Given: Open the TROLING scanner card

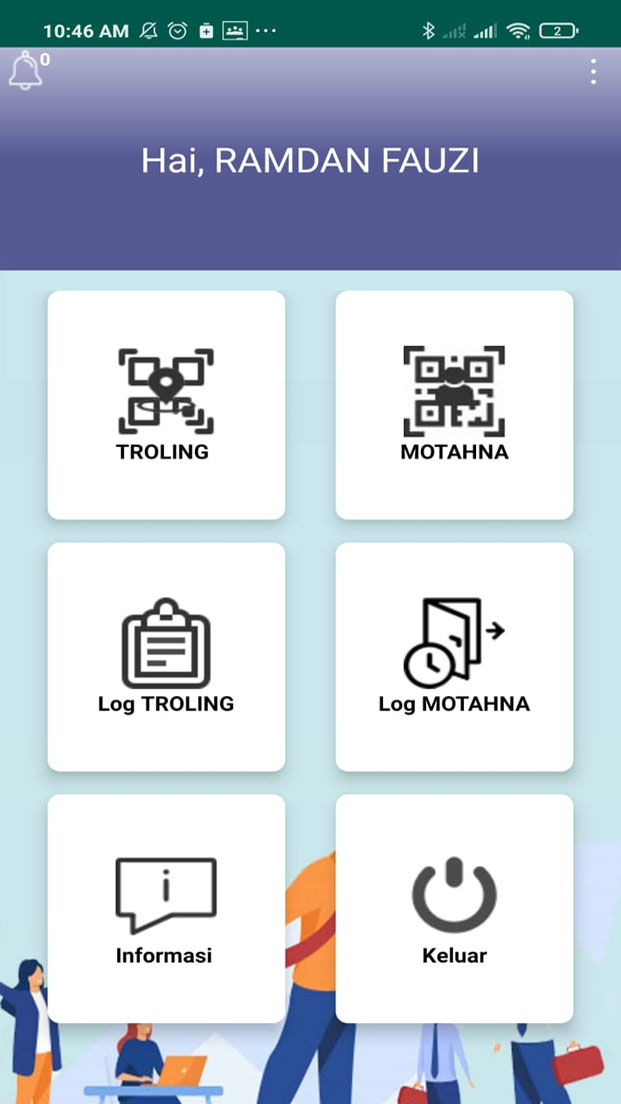Looking at the screenshot, I should tap(166, 405).
